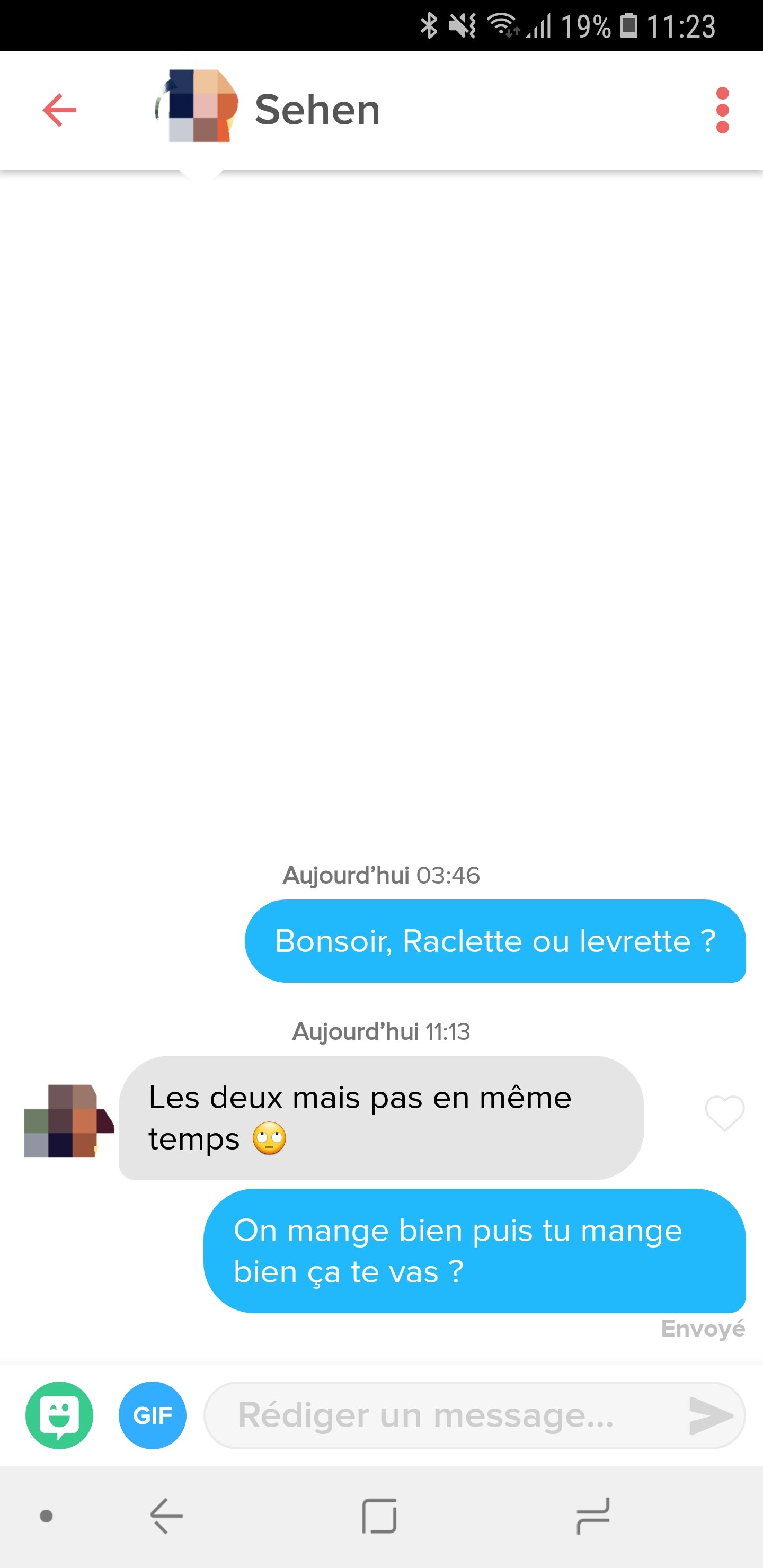
Task: Open the three-dot overflow menu
Action: 722,110
